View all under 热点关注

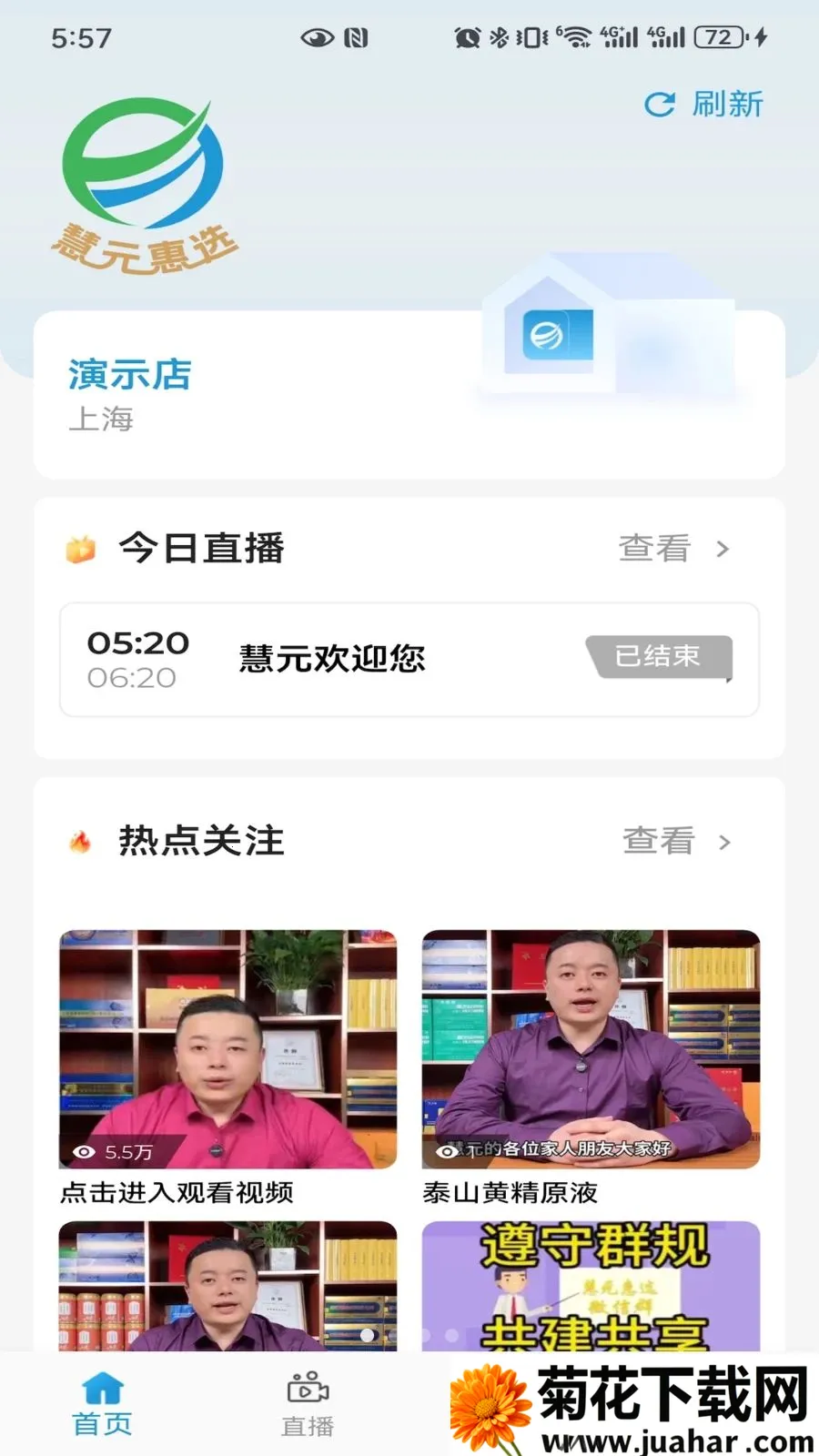[677, 841]
